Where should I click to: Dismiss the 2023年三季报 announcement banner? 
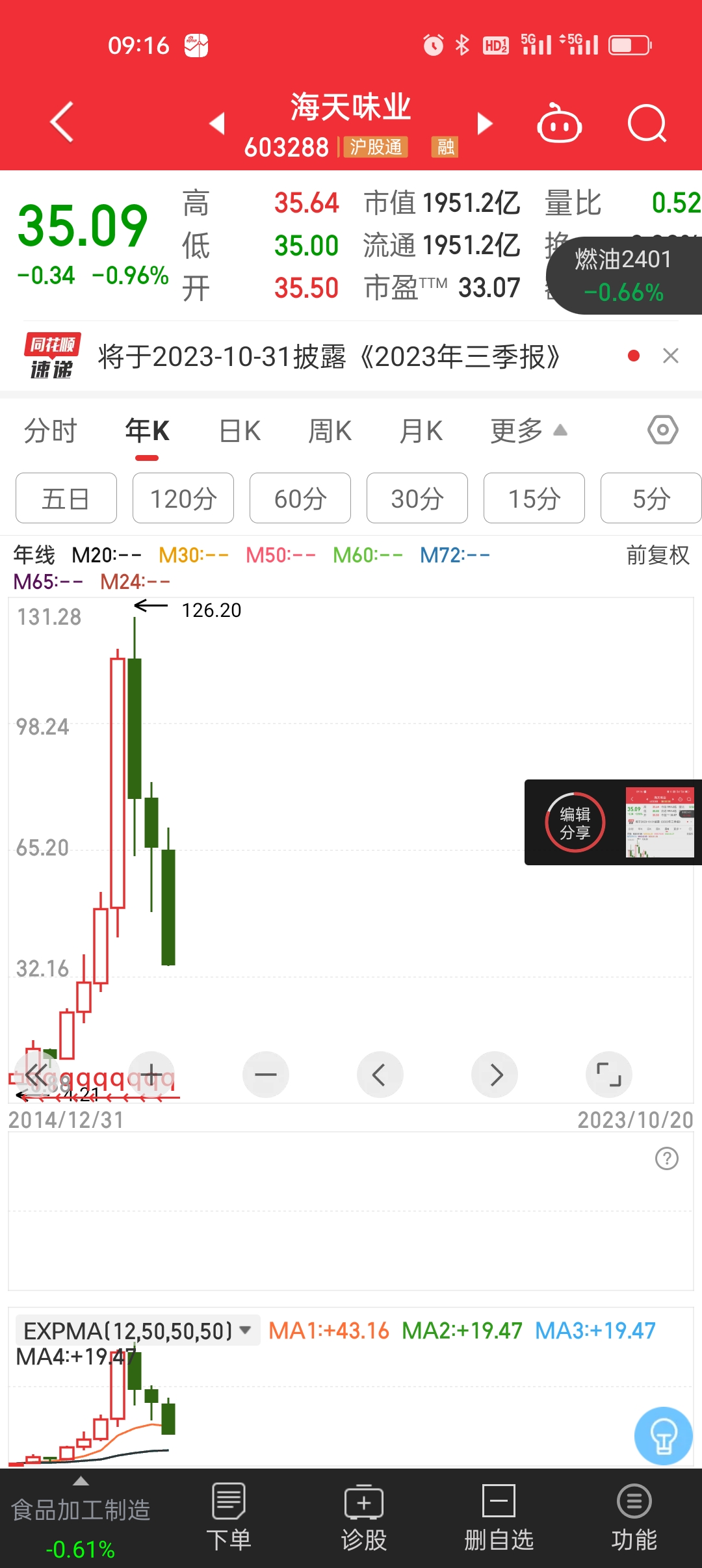671,356
